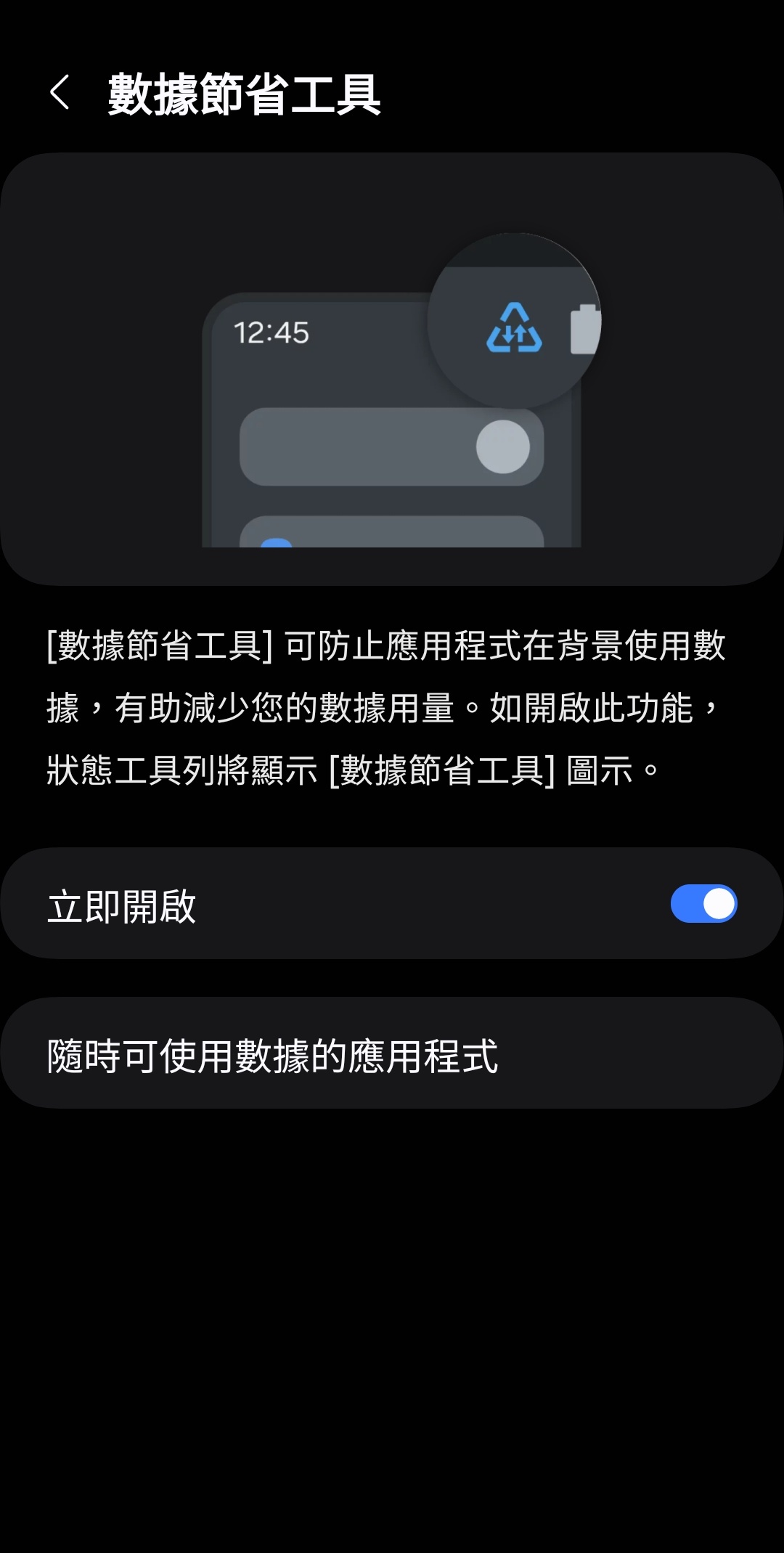This screenshot has height=1553, width=784.
Task: Open 隨時可使用數據的應用程式 settings
Action: tap(392, 1053)
